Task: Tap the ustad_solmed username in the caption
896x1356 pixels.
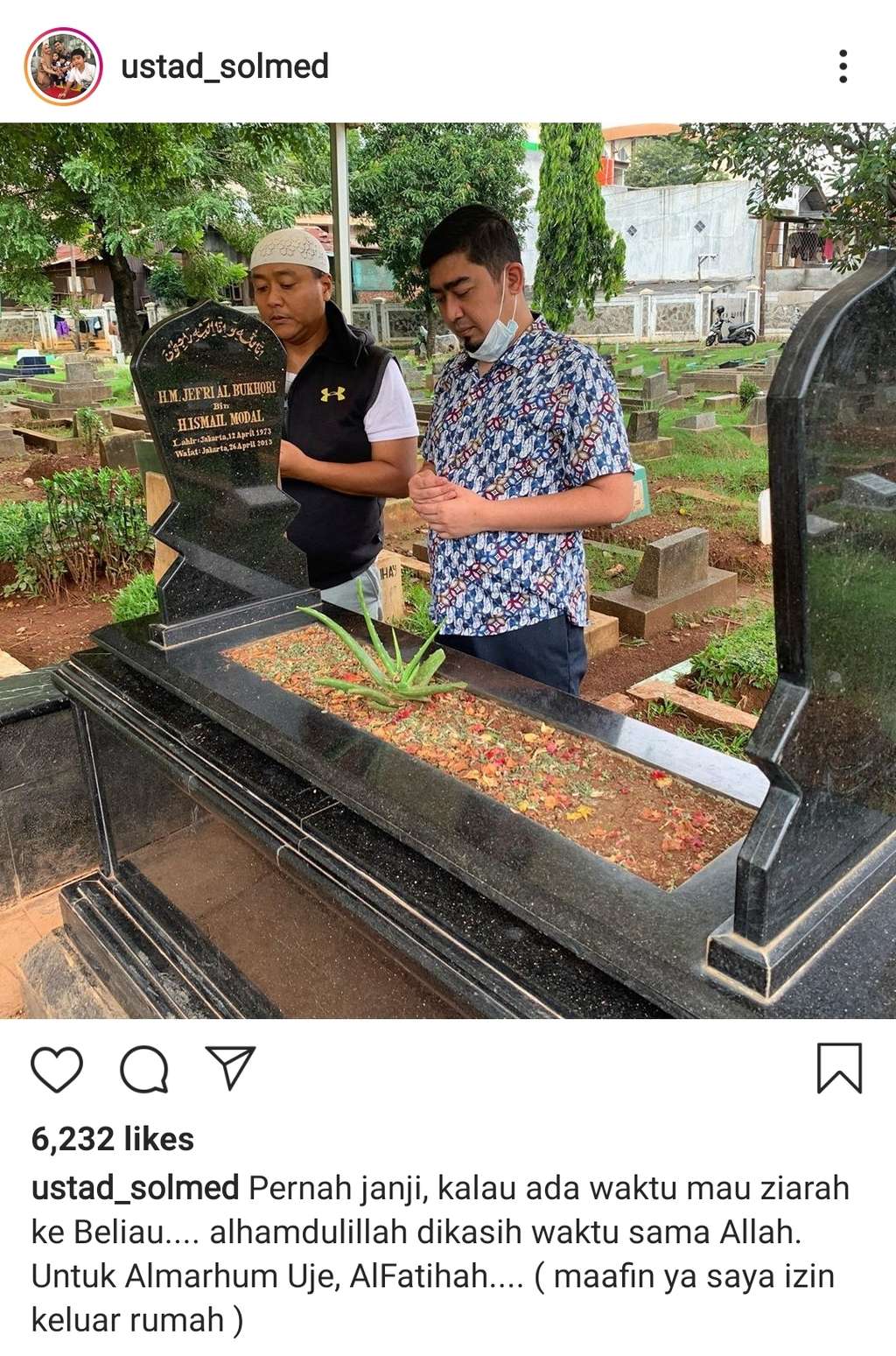Action: 135,1188
